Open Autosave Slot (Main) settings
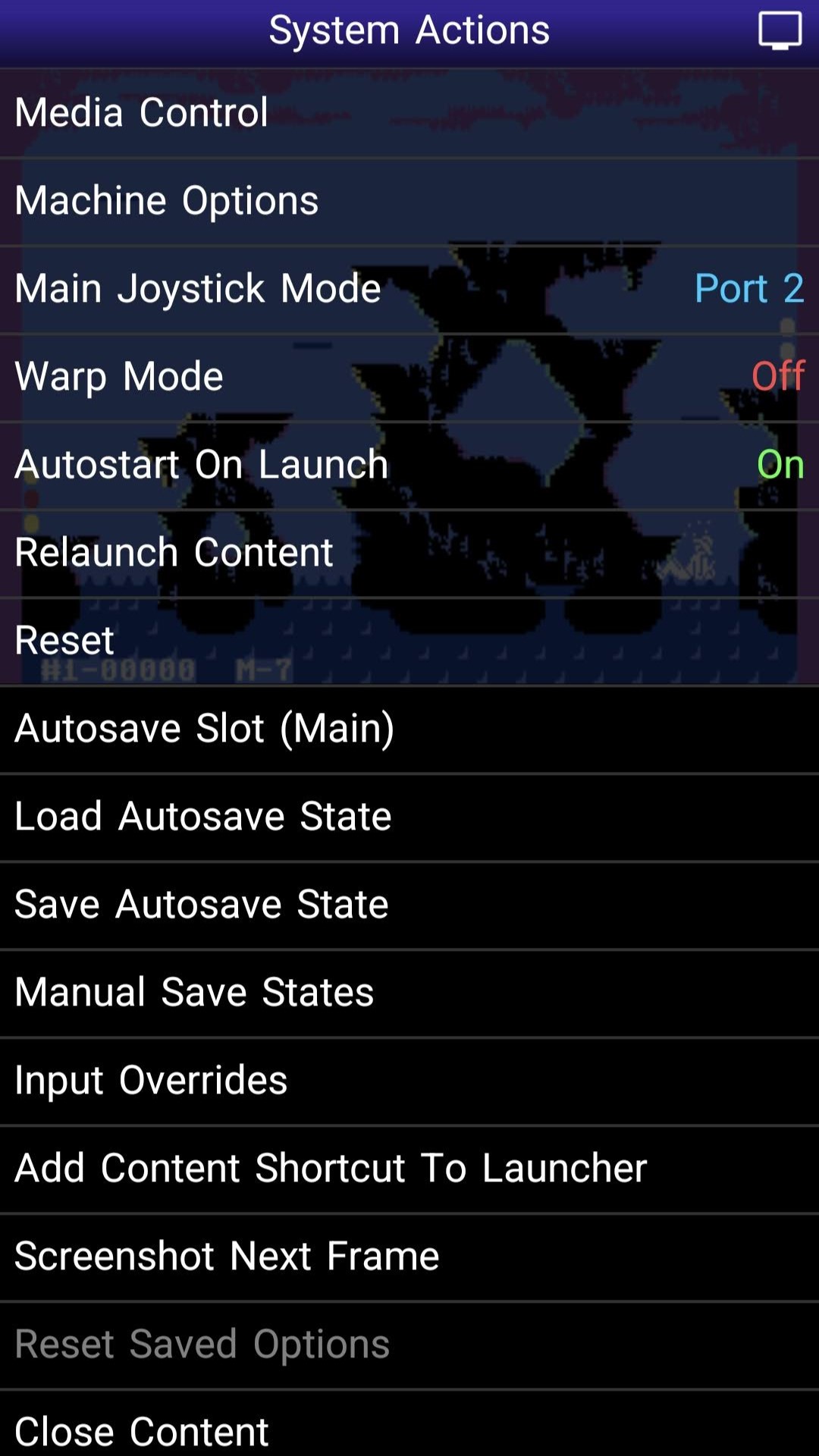 pos(409,729)
